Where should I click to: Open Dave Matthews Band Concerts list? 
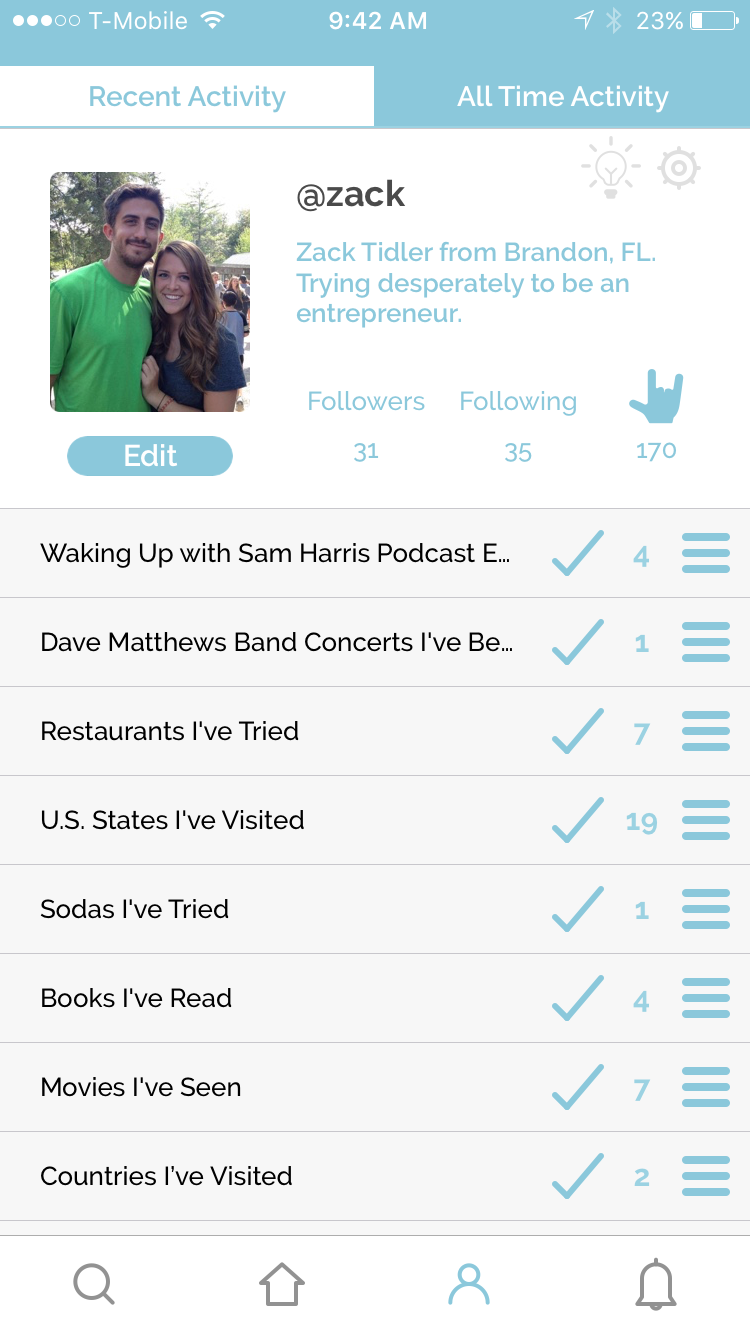click(x=276, y=643)
